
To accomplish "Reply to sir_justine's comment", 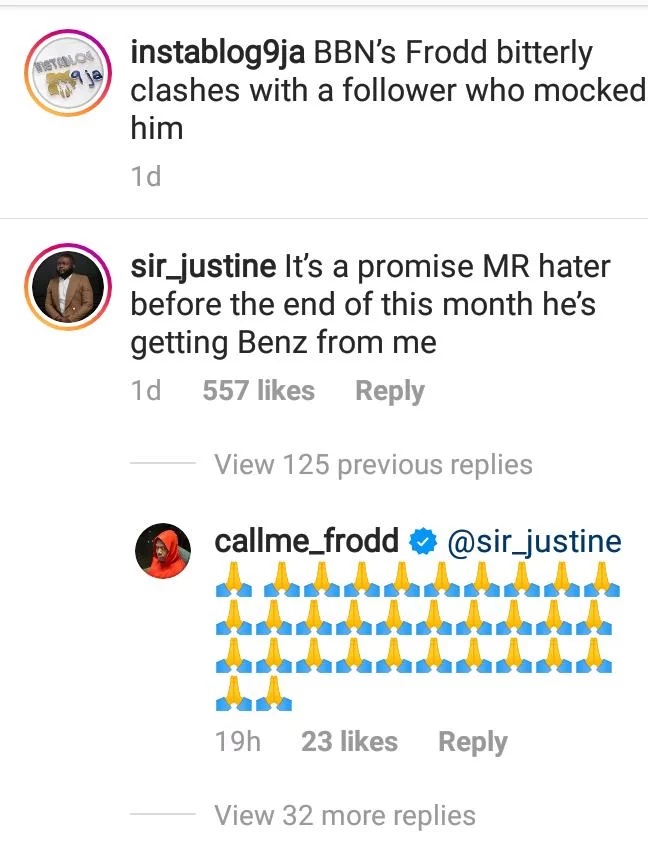I will 389,391.
